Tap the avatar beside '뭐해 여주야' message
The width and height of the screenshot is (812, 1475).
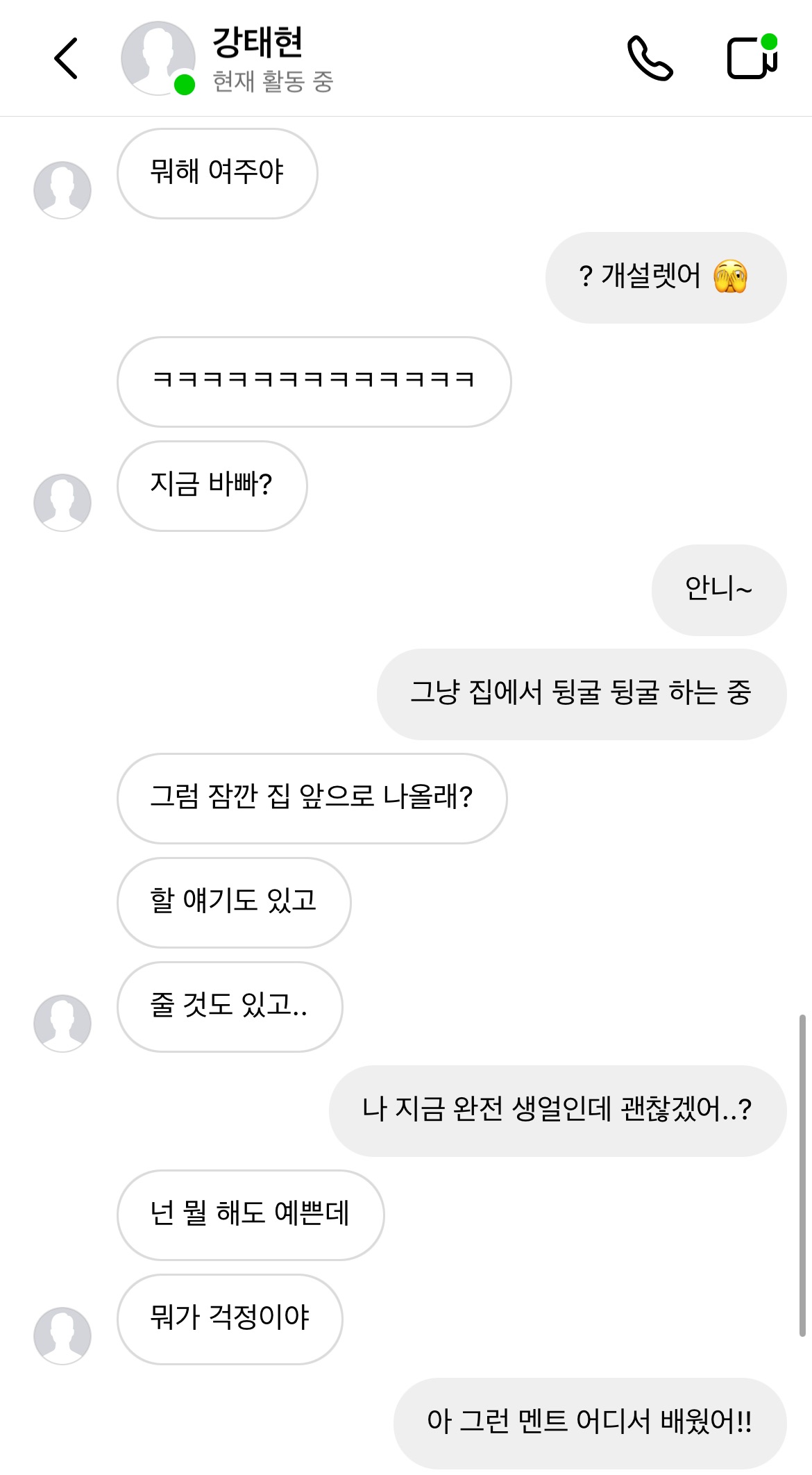tap(62, 190)
